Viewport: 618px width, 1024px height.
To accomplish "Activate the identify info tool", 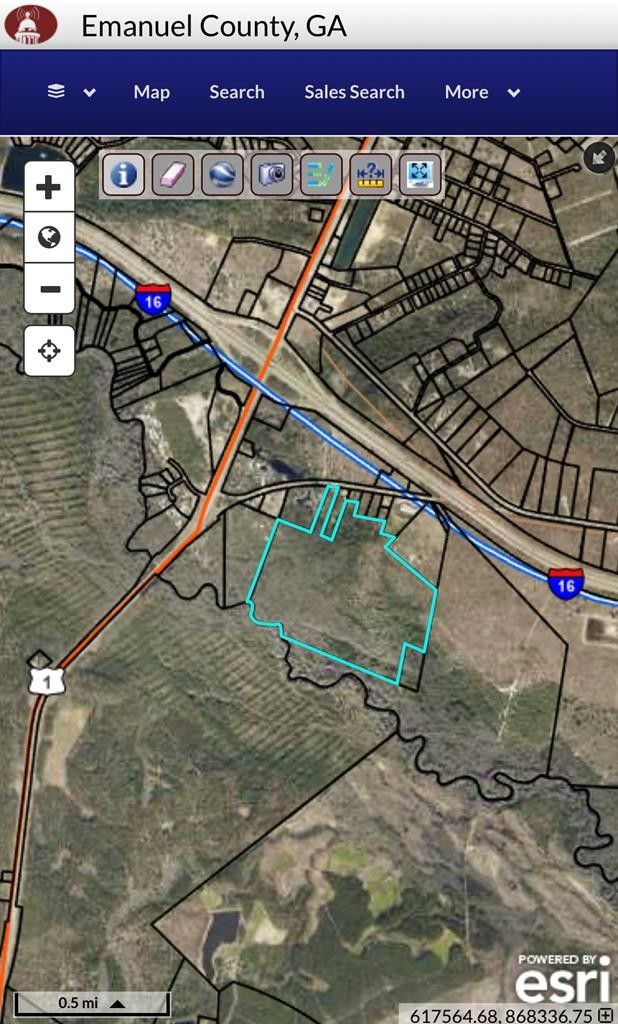I will [x=124, y=175].
